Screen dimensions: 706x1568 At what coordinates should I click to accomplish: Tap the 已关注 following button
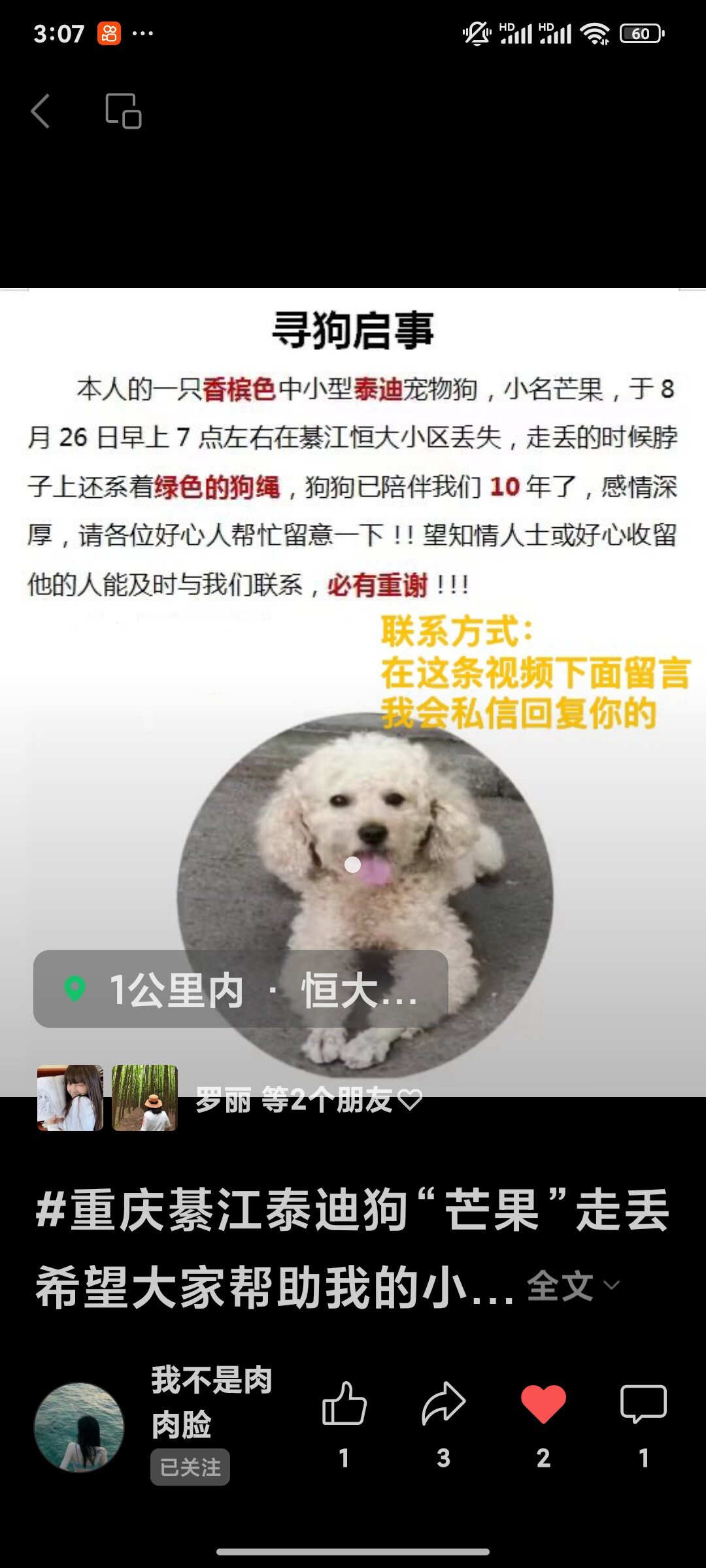[190, 1467]
